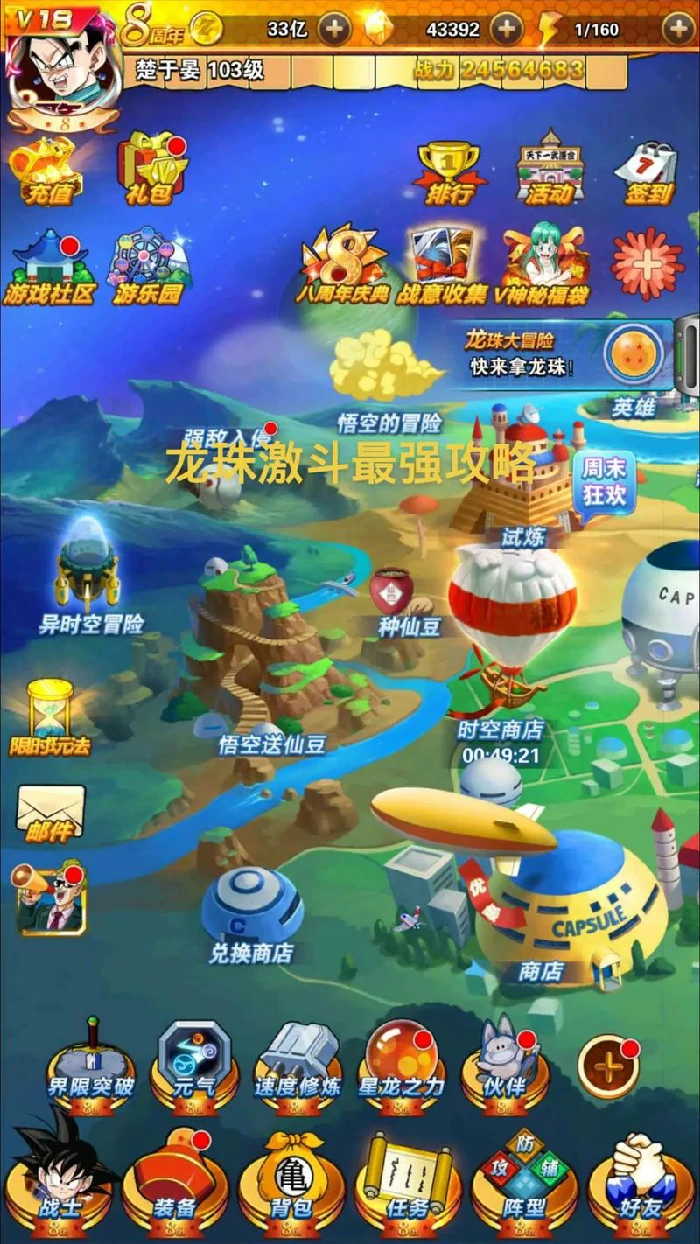View the 任务 quests scroll
This screenshot has width=700, height=1244.
point(408,1180)
